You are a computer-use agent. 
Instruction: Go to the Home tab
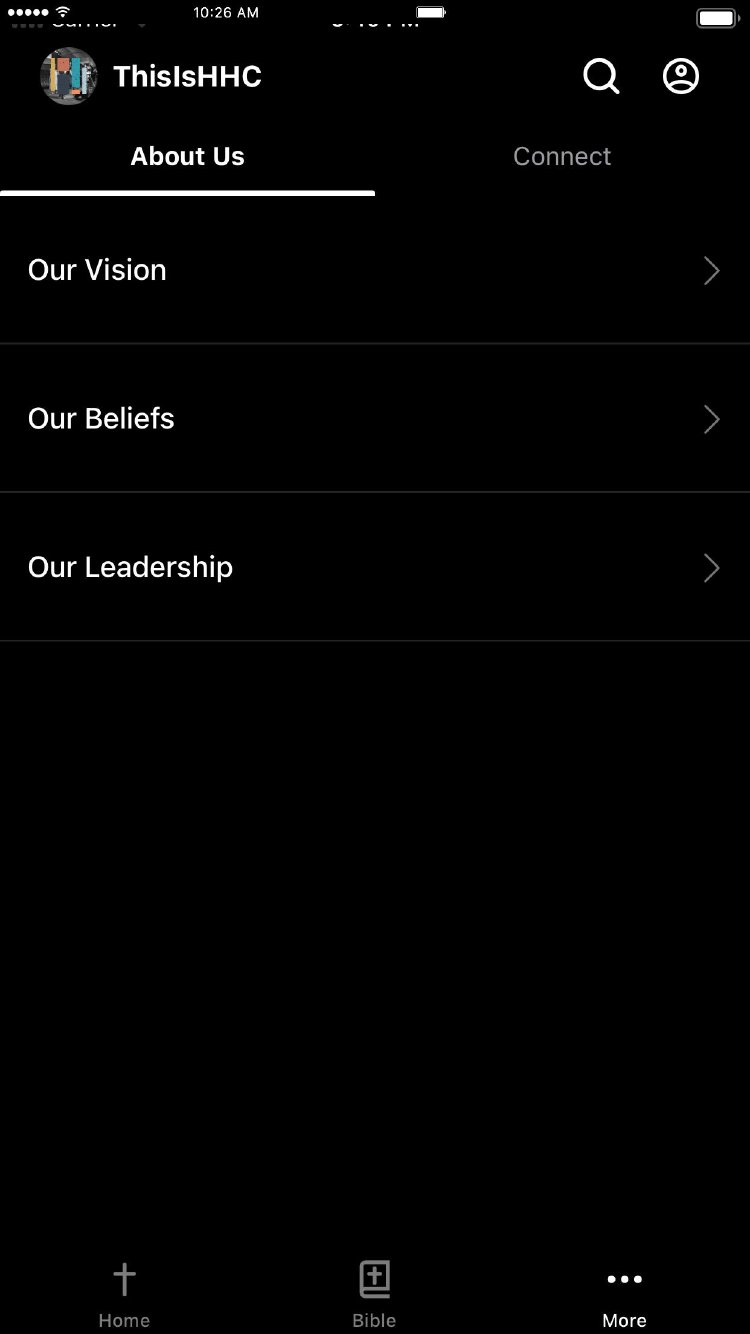[x=124, y=1293]
